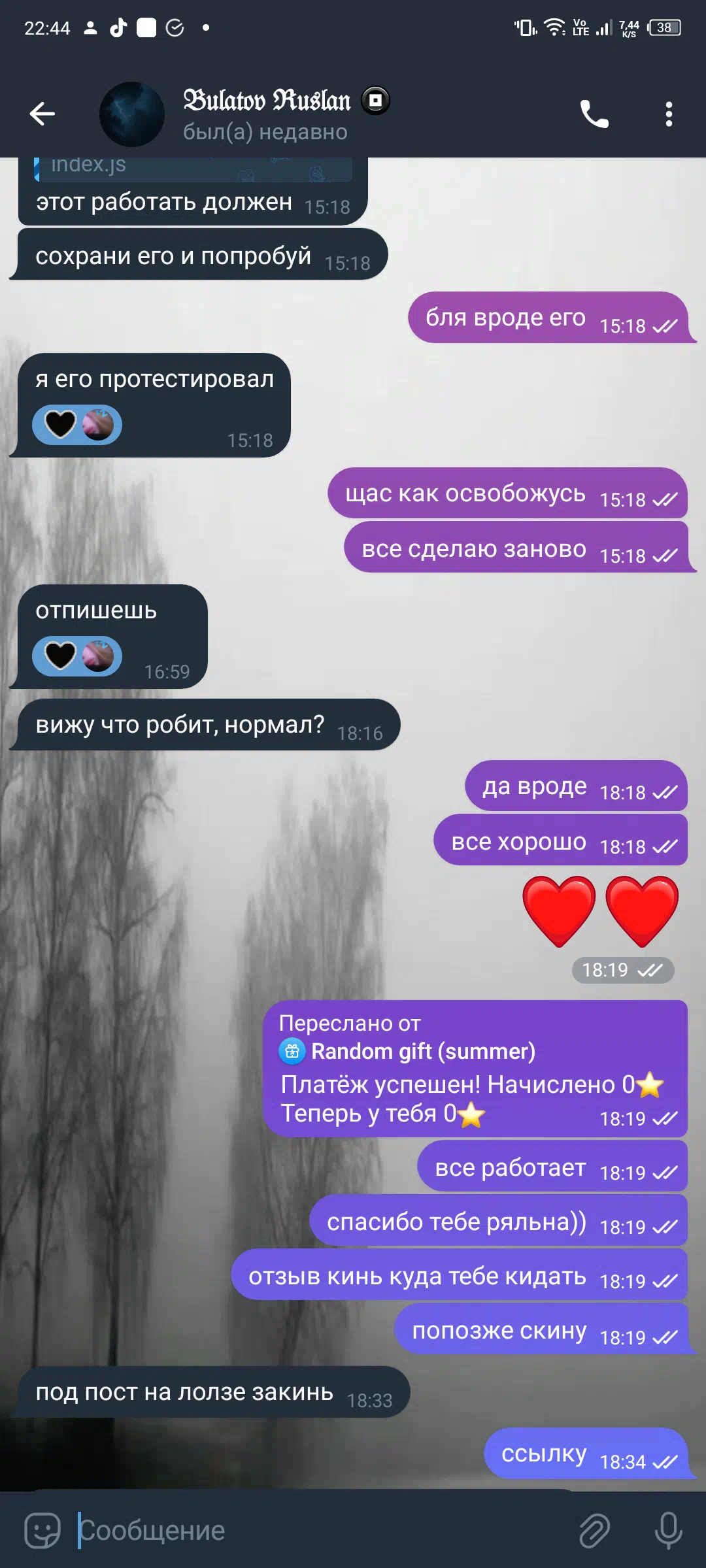Focus the Сообщение message field

(320, 1530)
